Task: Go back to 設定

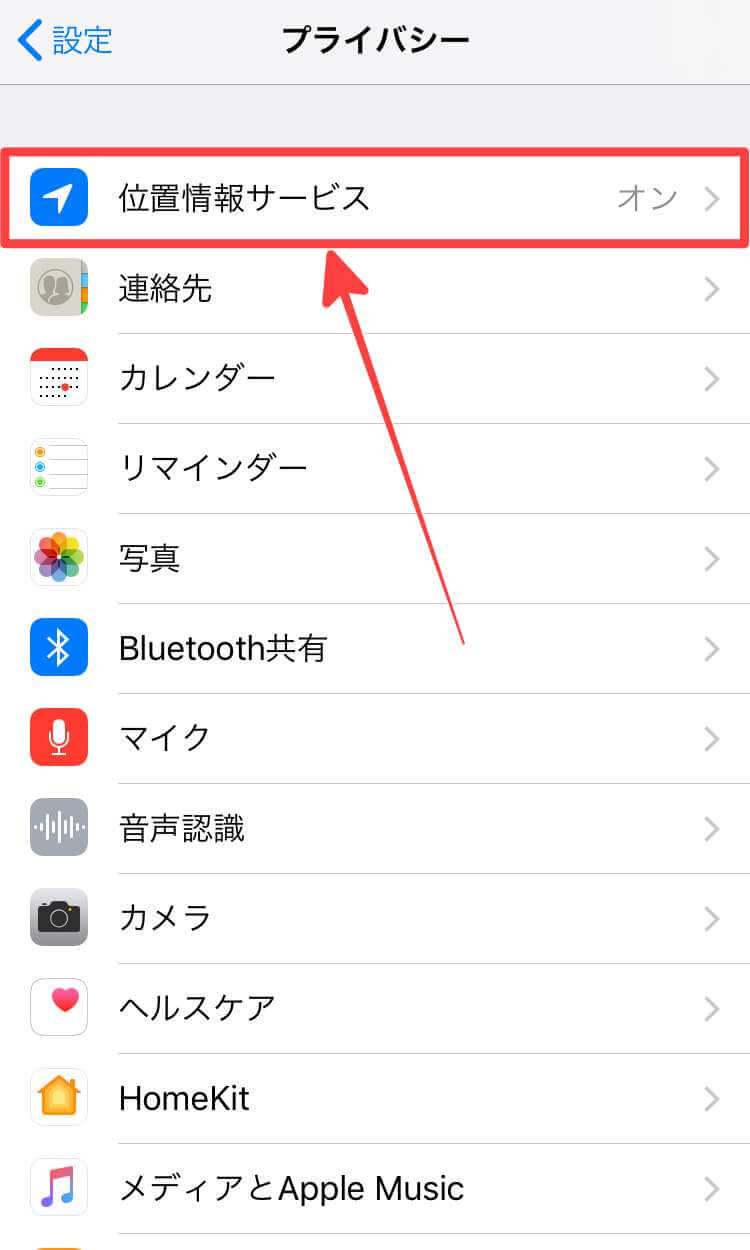Action: (66, 40)
